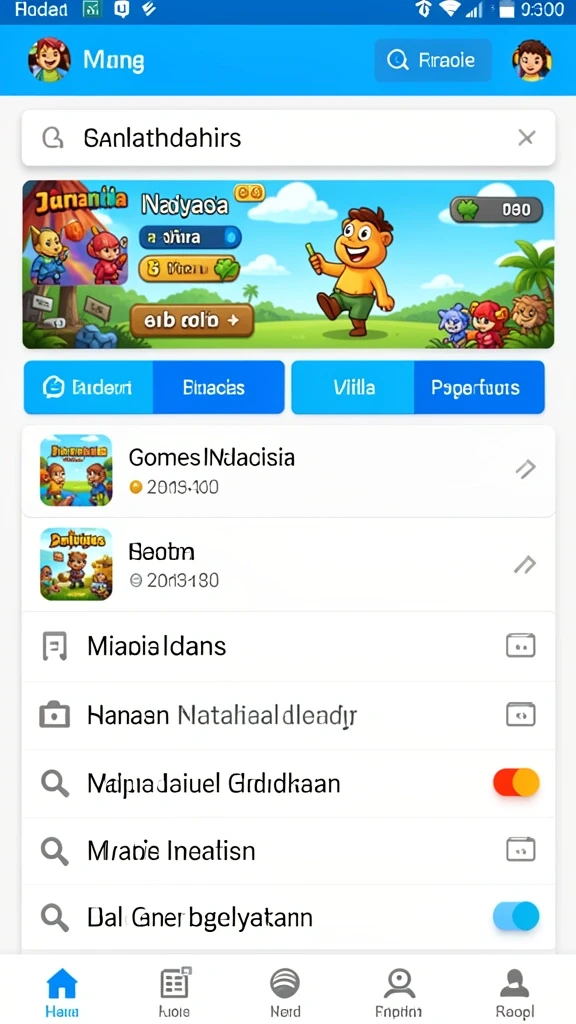This screenshot has width=576, height=1024.
Task: Open the user avatar at top right
Action: click(x=532, y=60)
